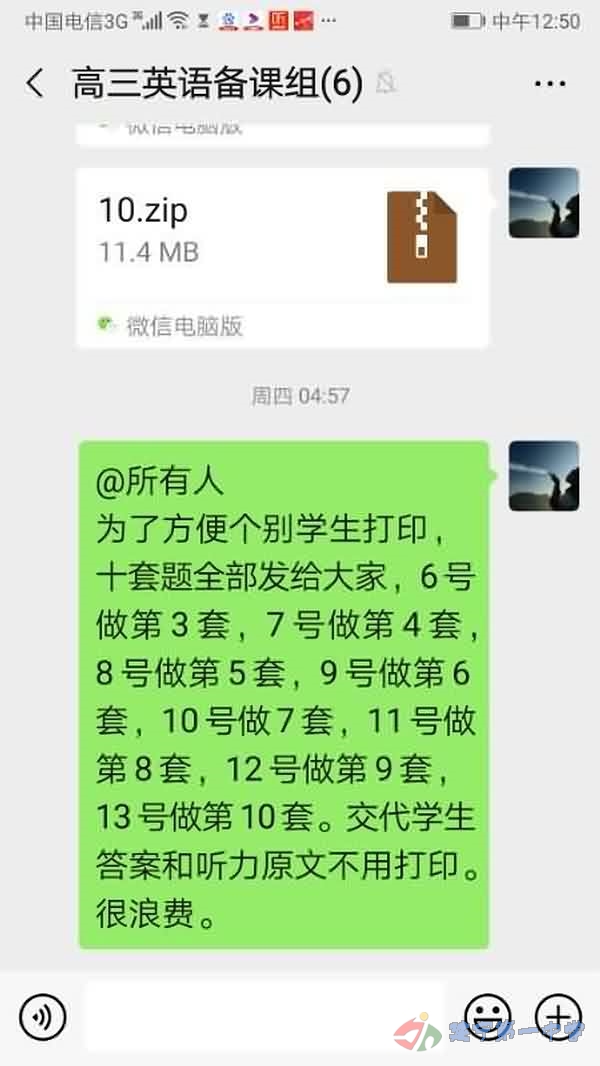
Task: Focus the message text field
Action: [264, 1018]
